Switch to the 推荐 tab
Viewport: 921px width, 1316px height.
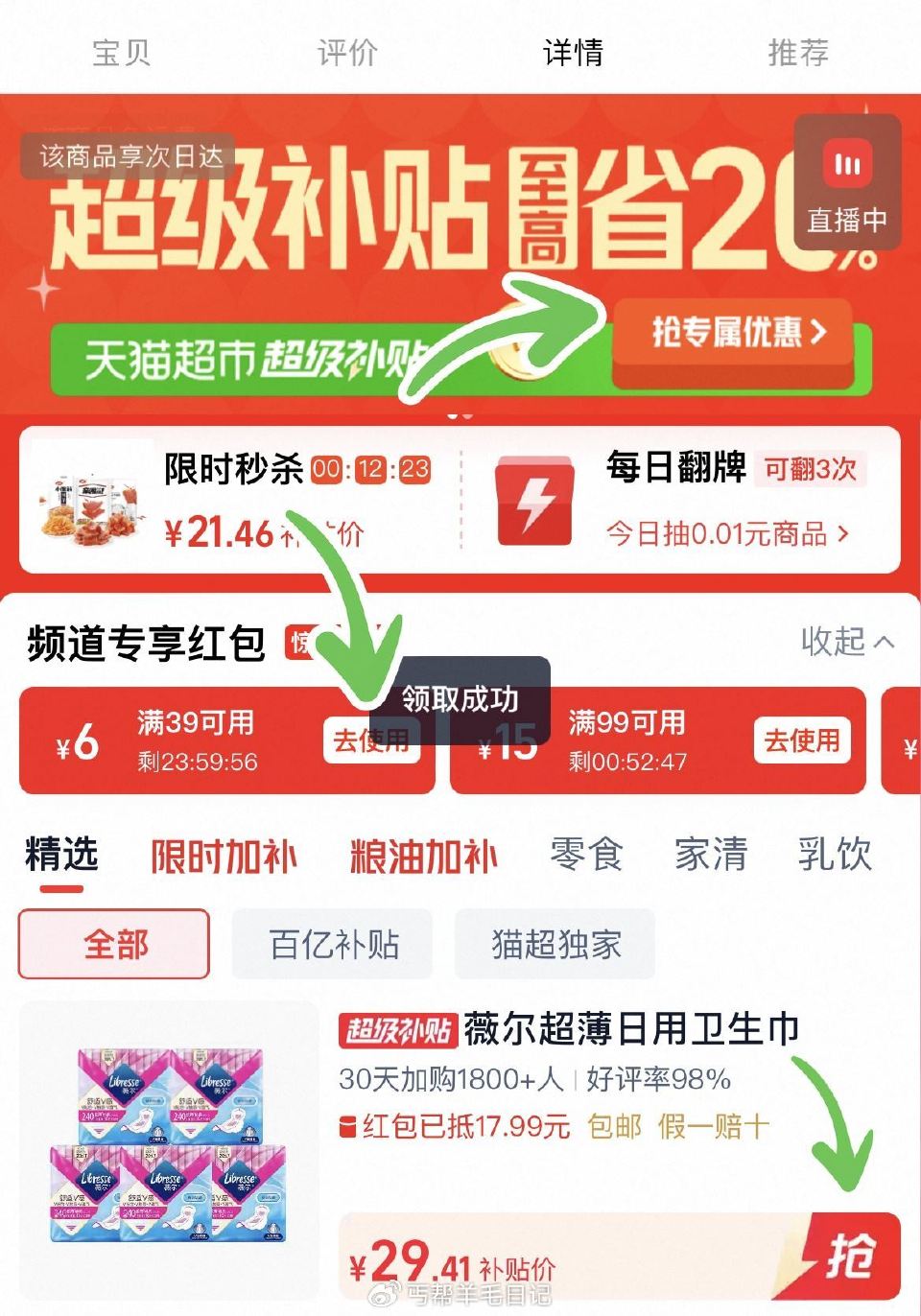point(797,56)
